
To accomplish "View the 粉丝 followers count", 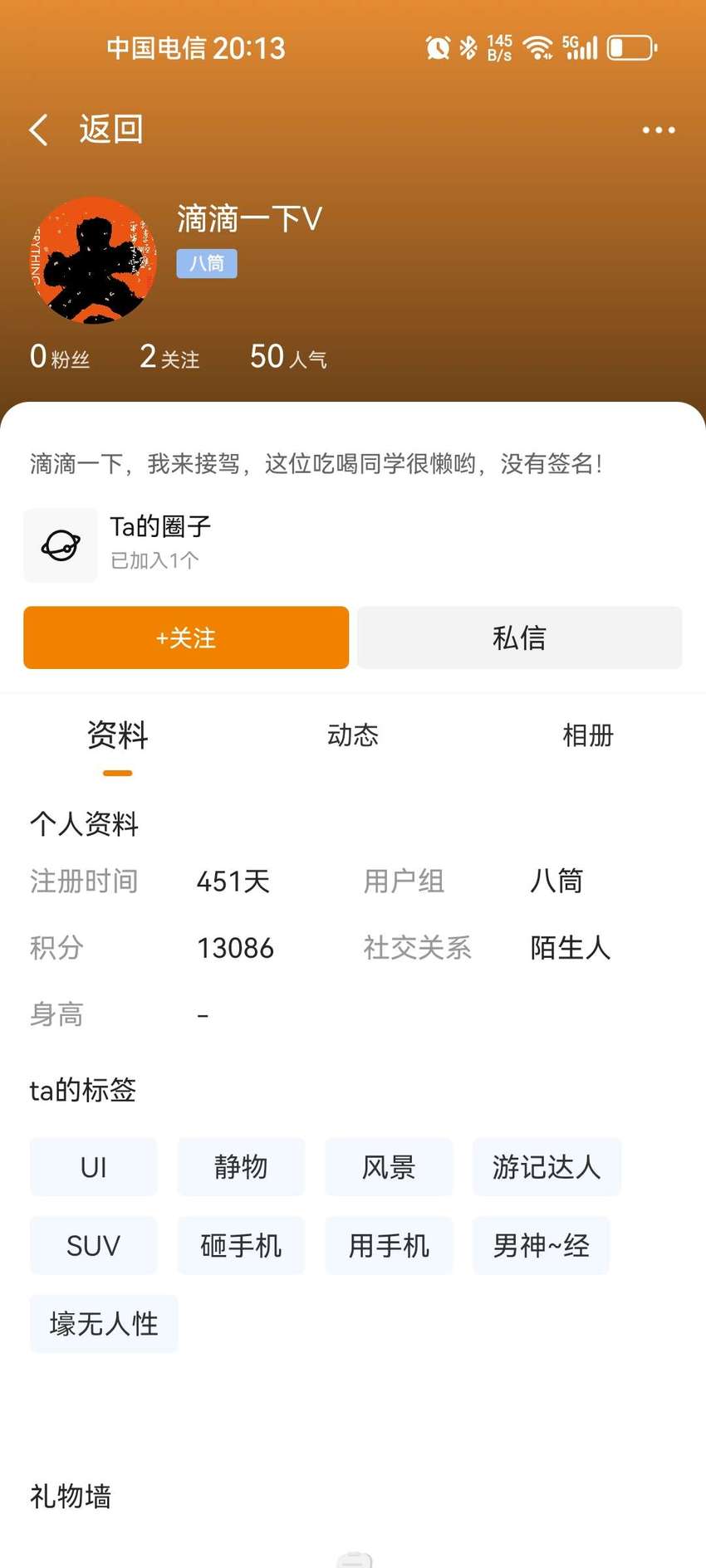I will [x=60, y=357].
